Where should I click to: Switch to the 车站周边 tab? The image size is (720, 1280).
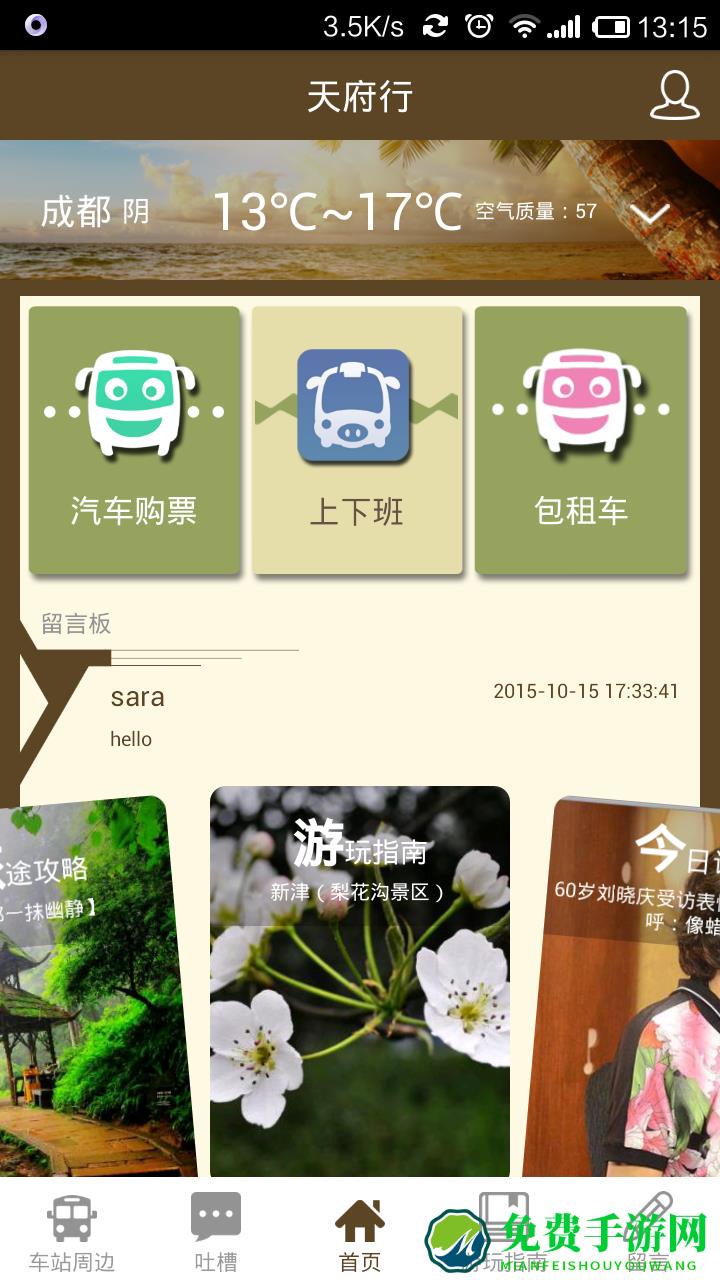72,1233
